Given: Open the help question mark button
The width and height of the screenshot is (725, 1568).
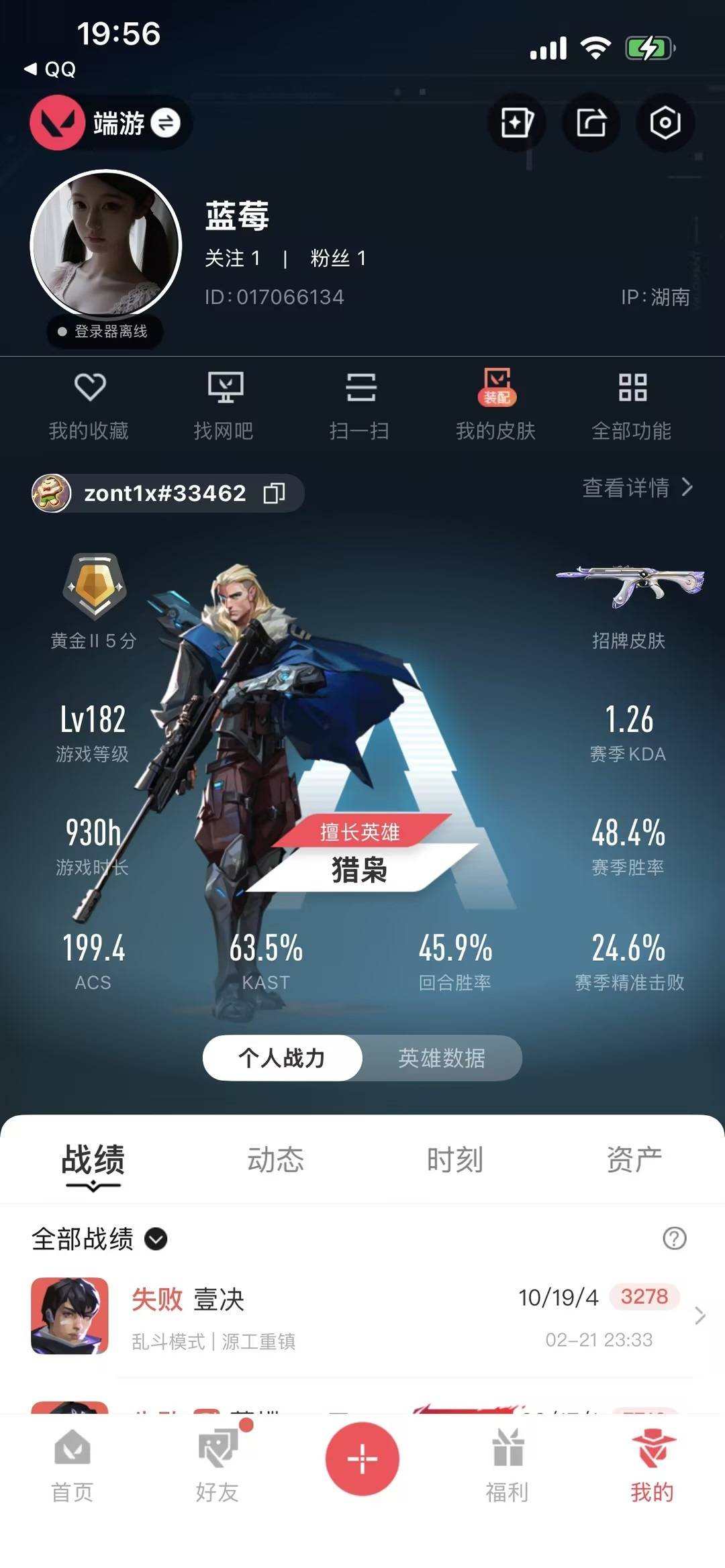Looking at the screenshot, I should click(675, 1240).
